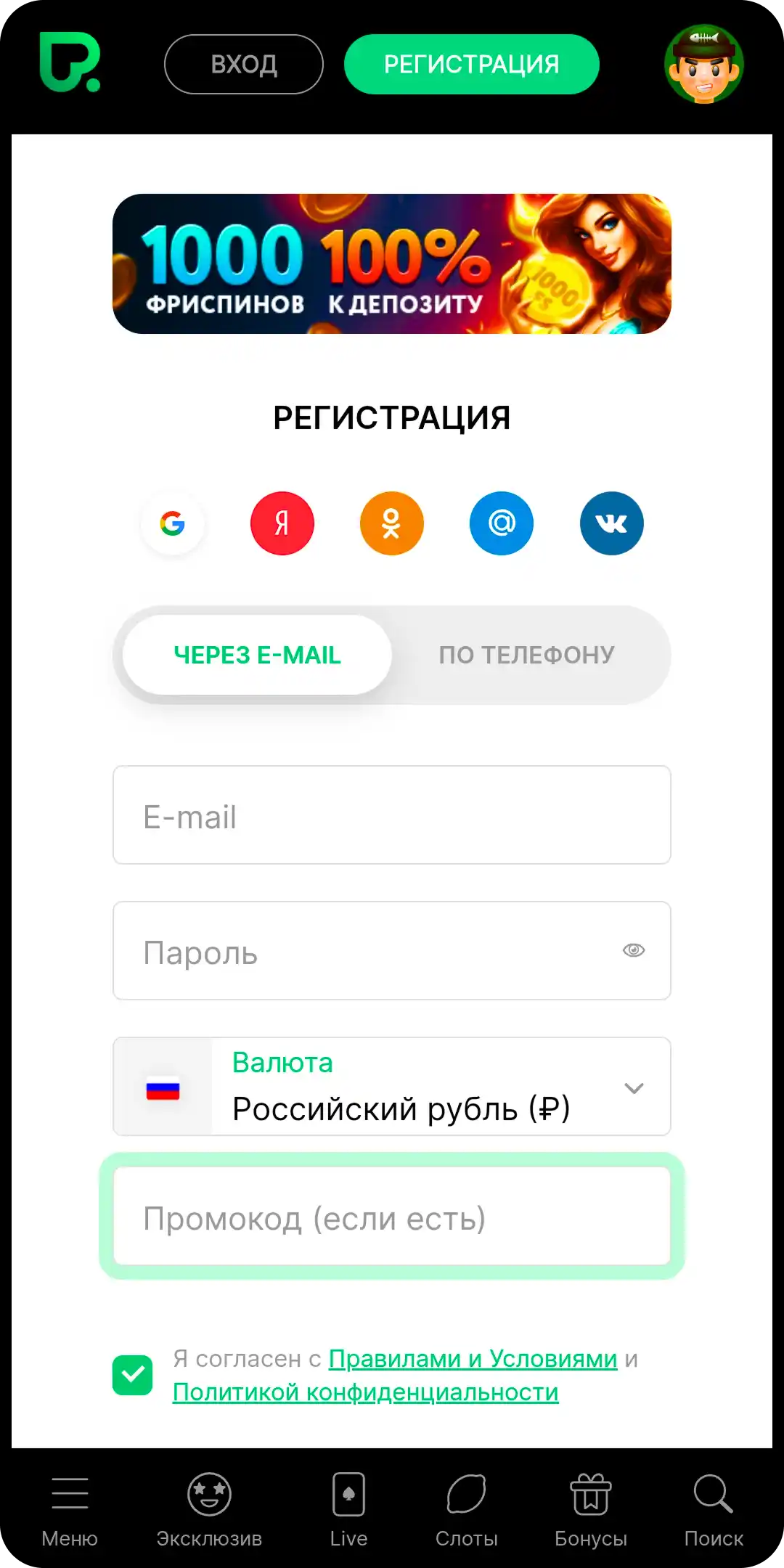This screenshot has width=784, height=1568.
Task: Open the mascot avatar icon
Action: pos(703,64)
